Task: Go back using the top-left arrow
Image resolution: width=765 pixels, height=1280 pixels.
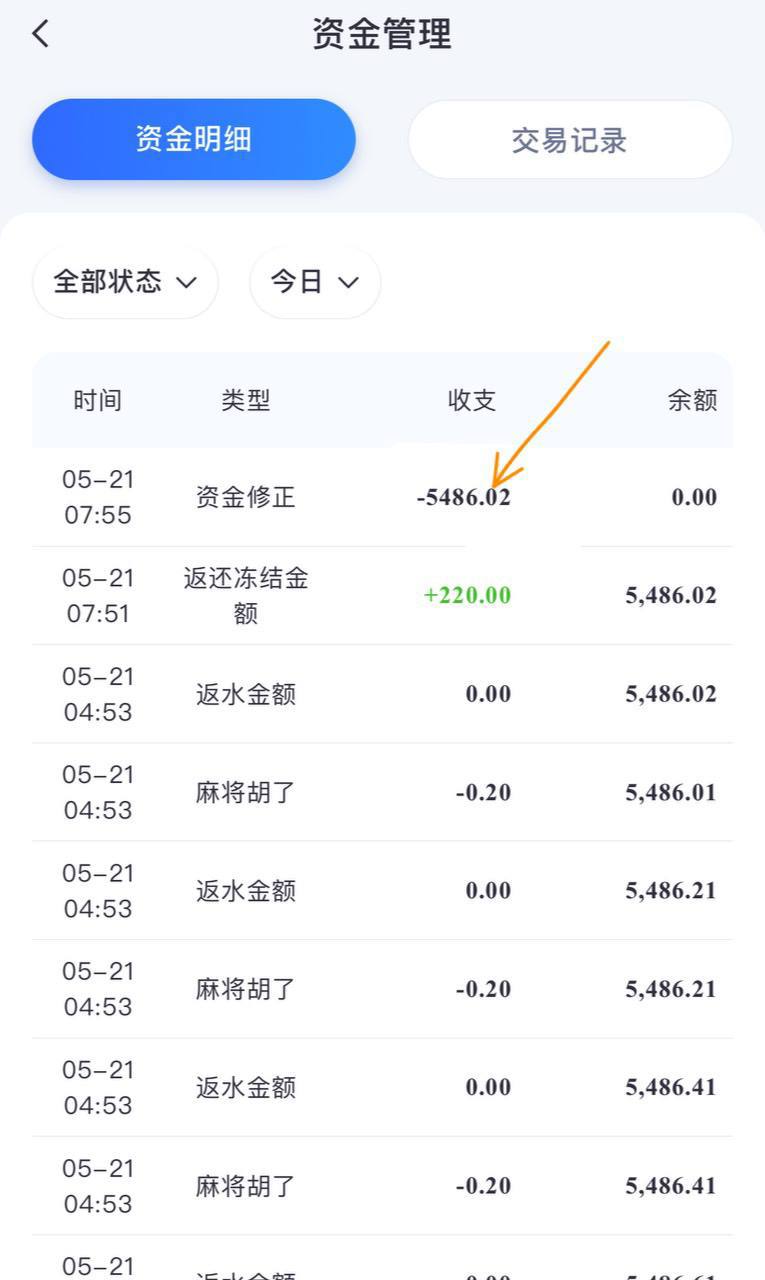Action: (x=40, y=34)
